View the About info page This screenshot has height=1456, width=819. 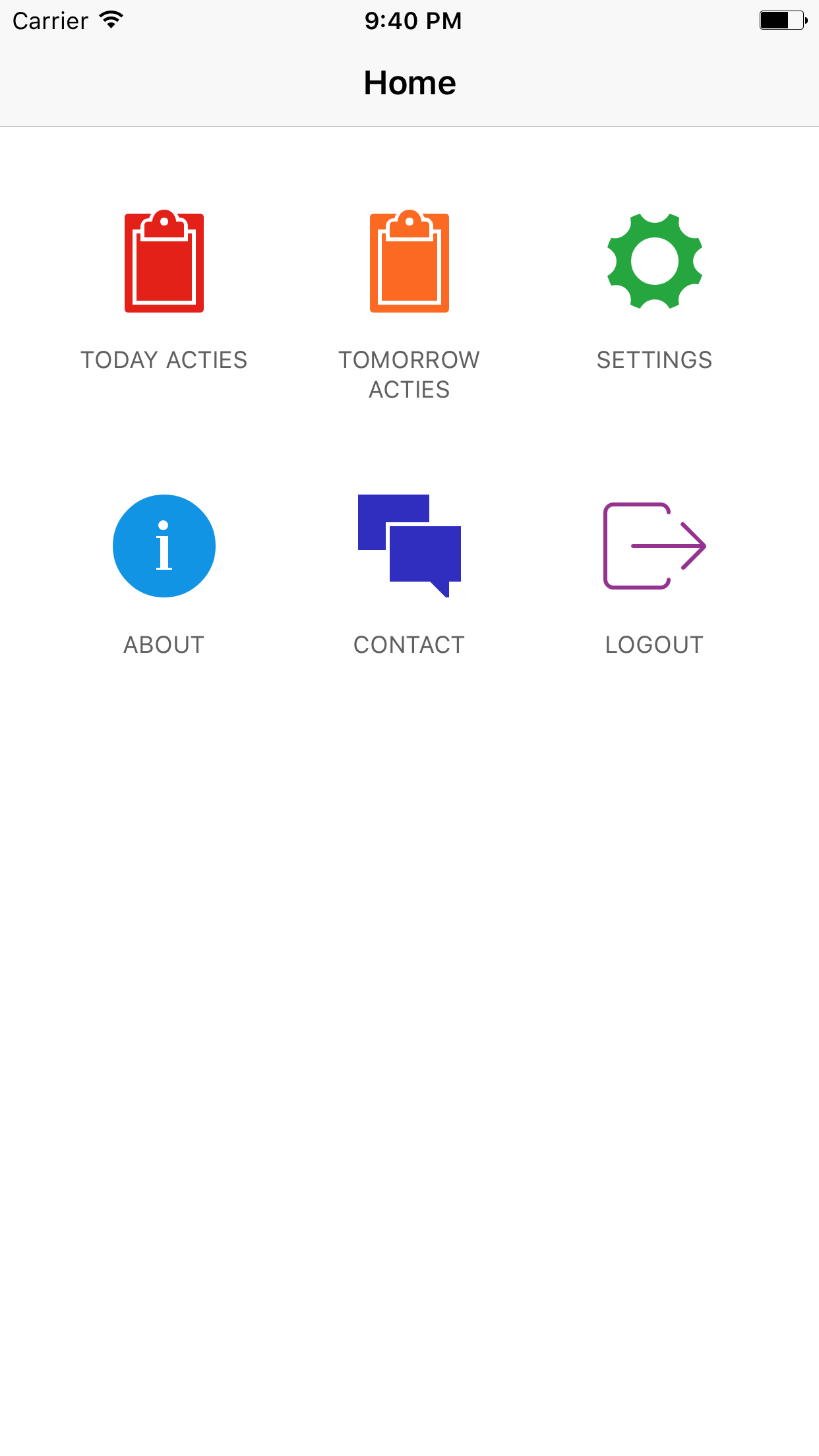[x=164, y=546]
